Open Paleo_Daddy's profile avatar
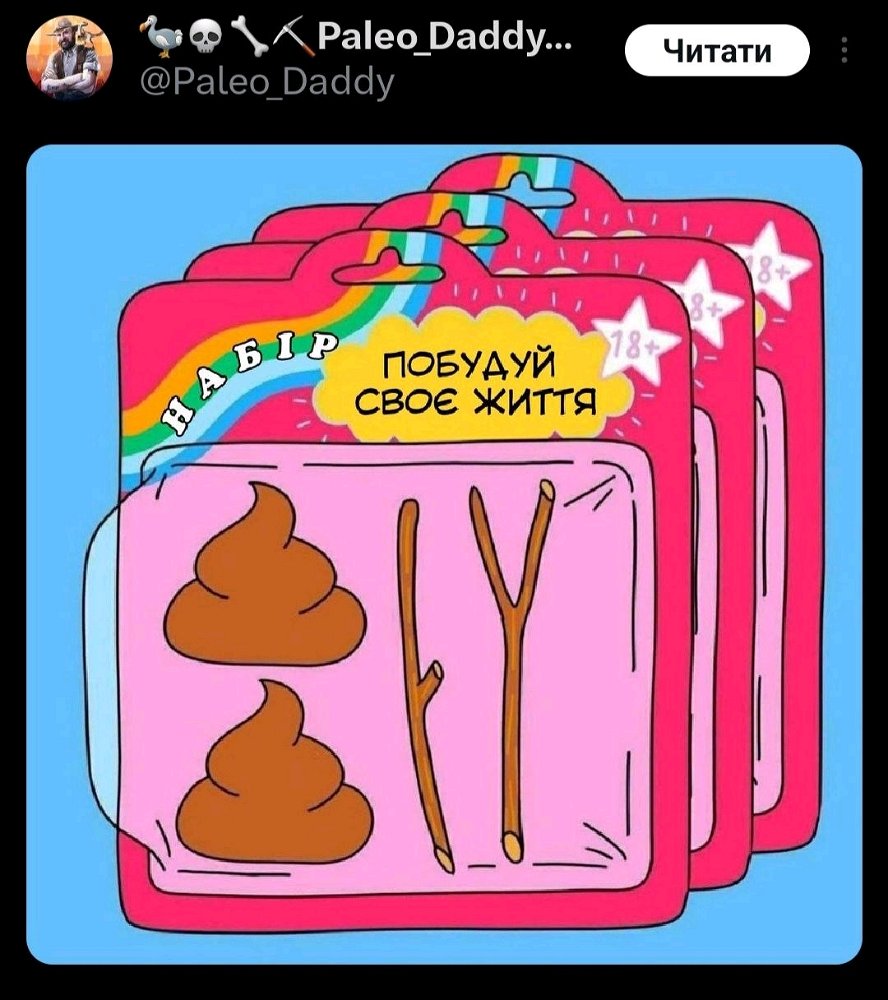The height and width of the screenshot is (1000, 888). click(x=69, y=57)
